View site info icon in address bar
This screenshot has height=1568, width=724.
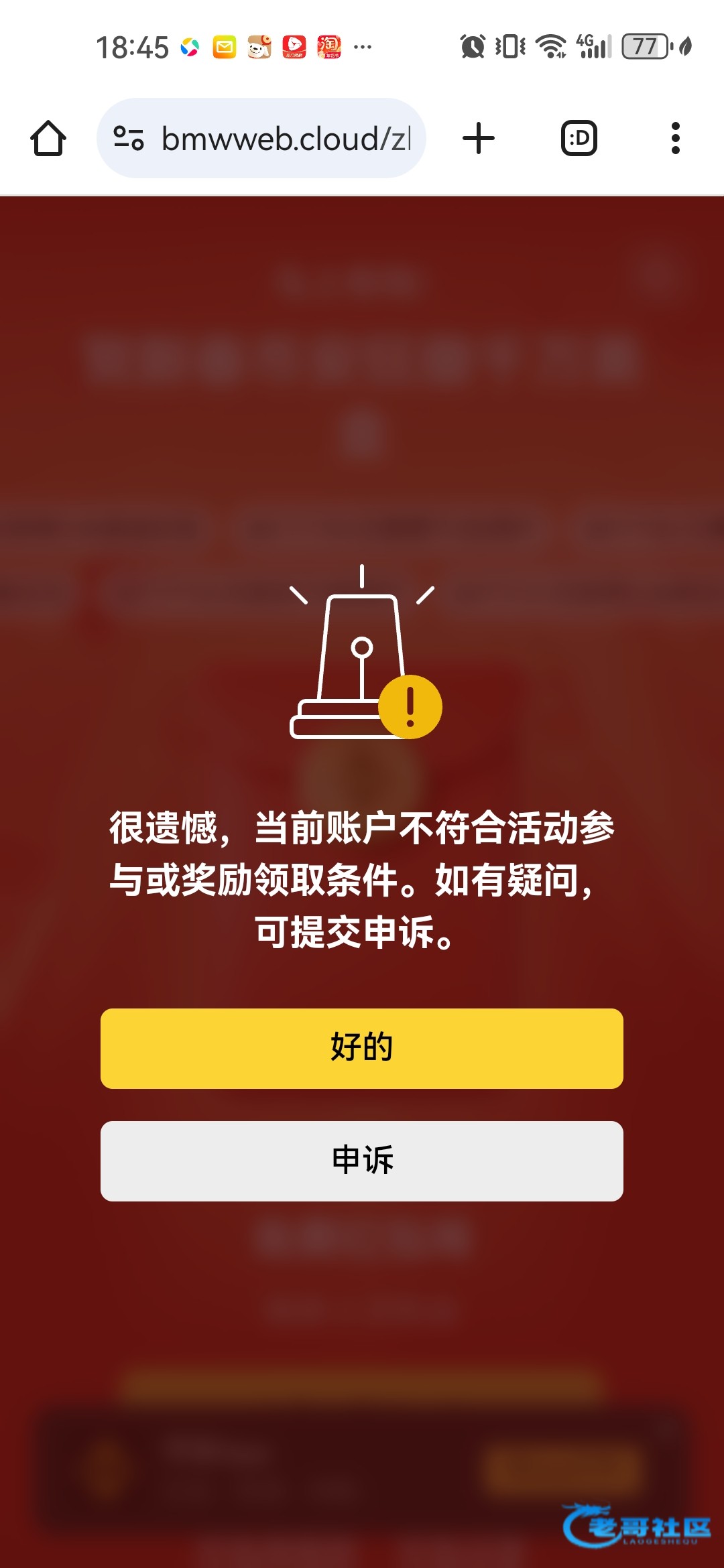tap(129, 139)
